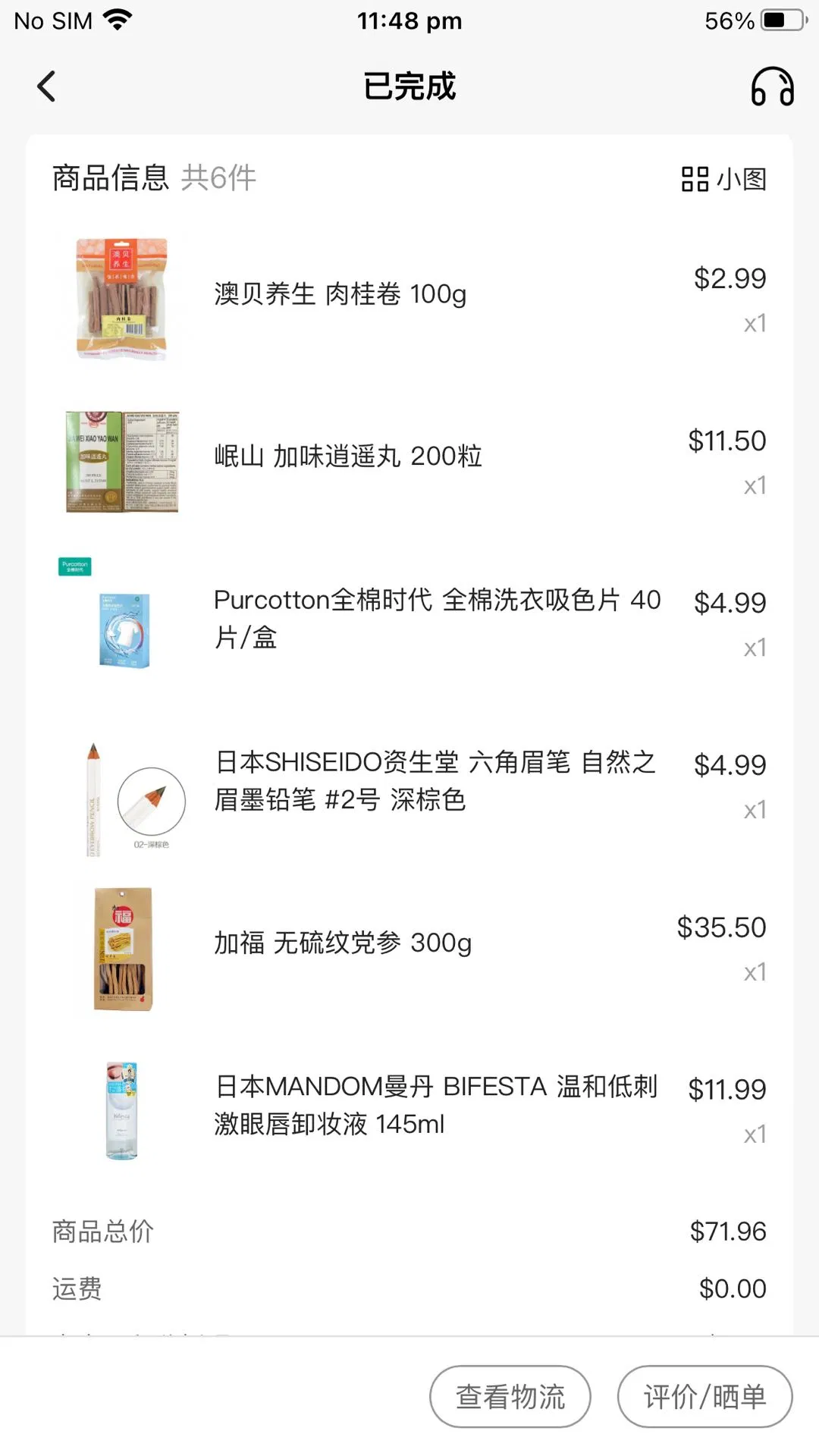Contact customer service via headset icon

tap(772, 86)
